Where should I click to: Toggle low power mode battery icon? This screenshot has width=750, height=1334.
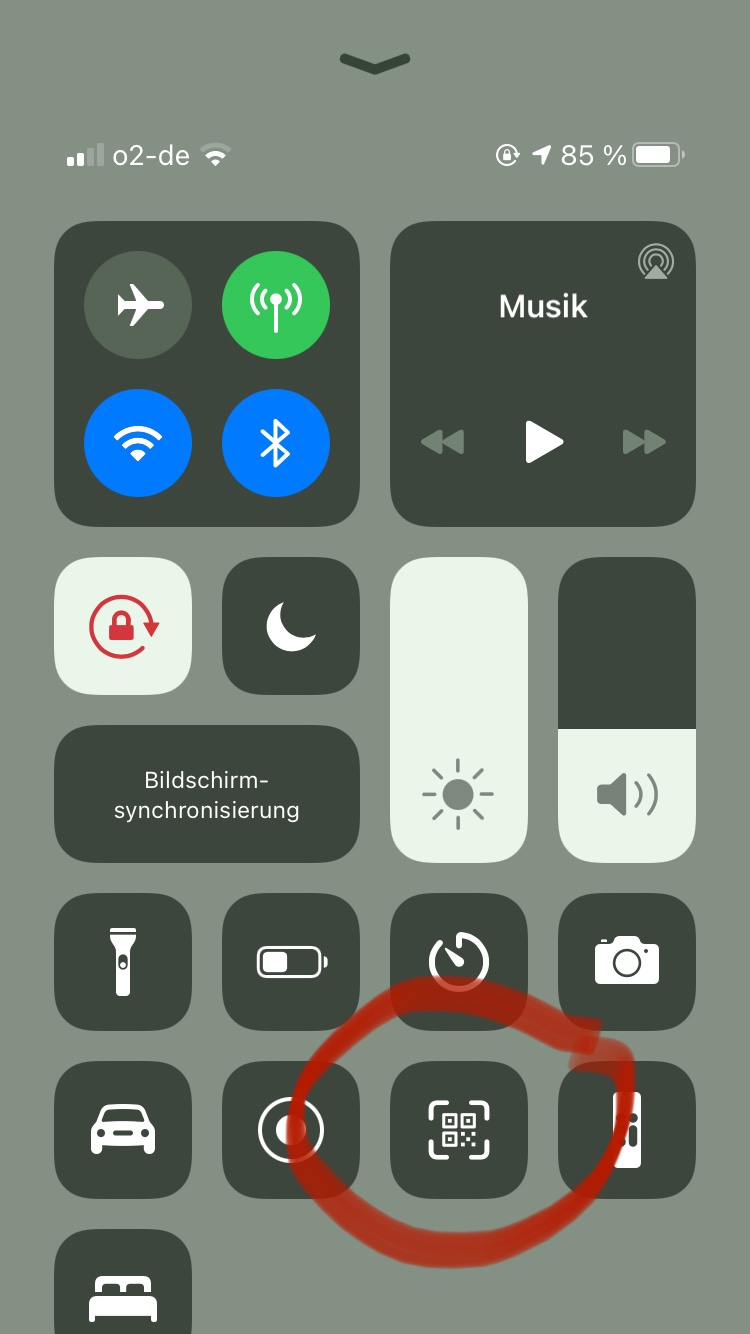click(291, 962)
